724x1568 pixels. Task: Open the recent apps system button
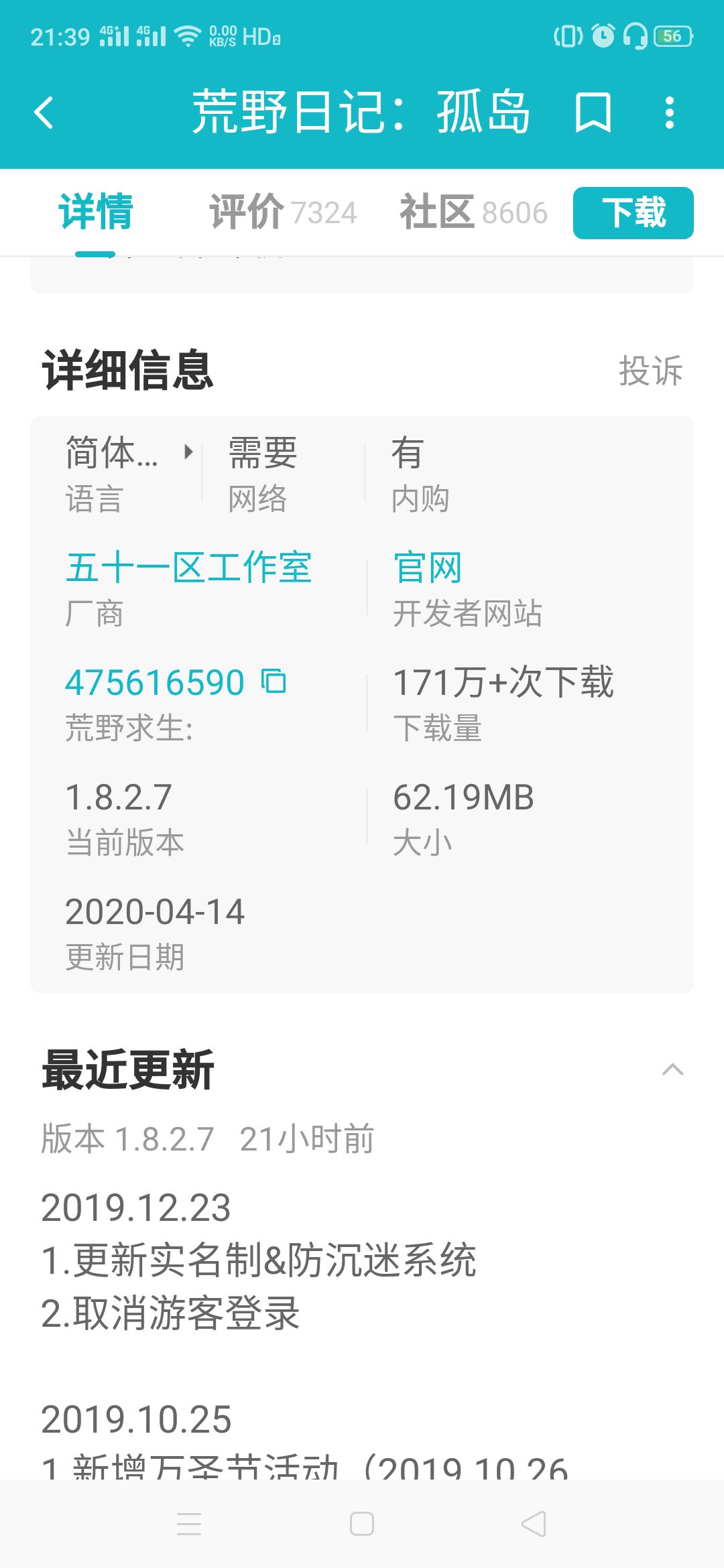tap(189, 1524)
